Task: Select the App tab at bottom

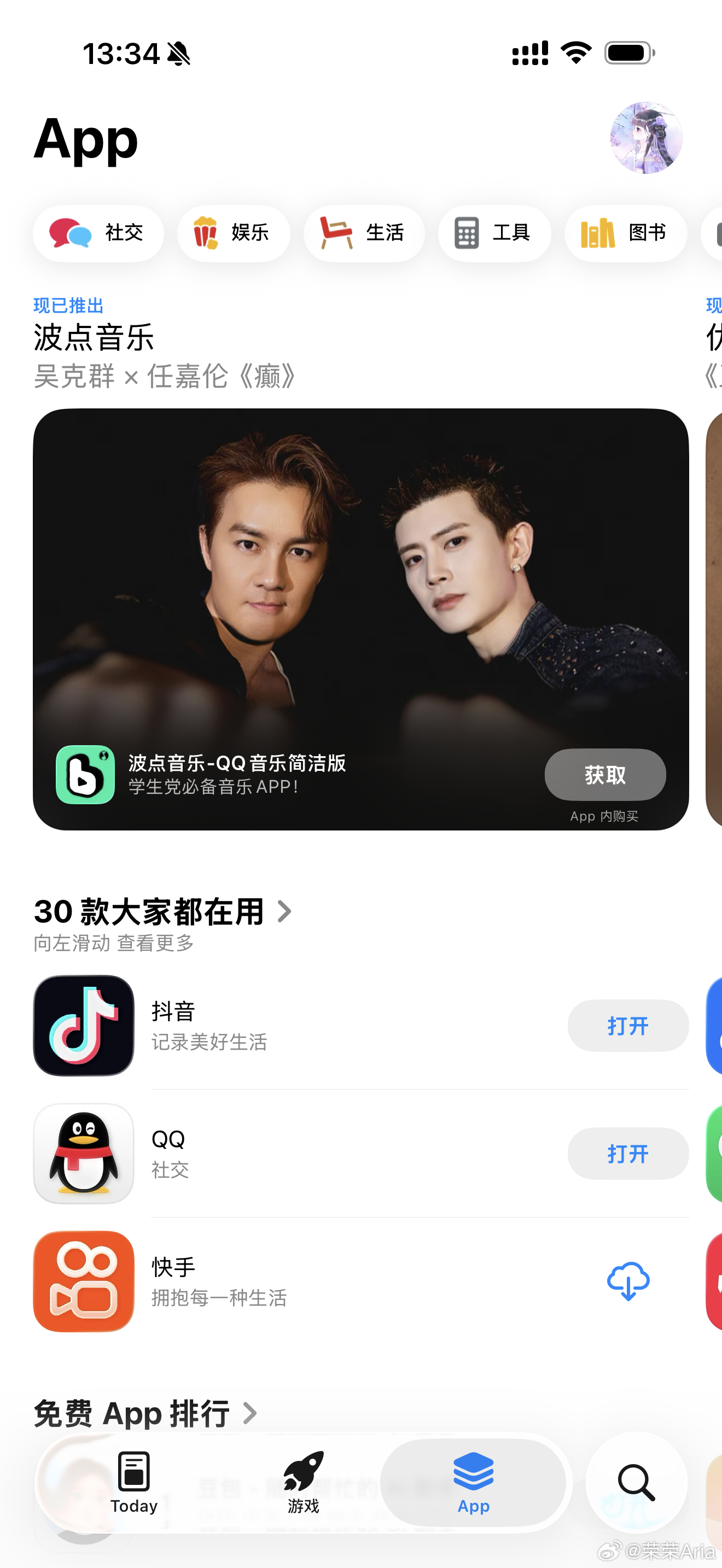Action: coord(473,1483)
